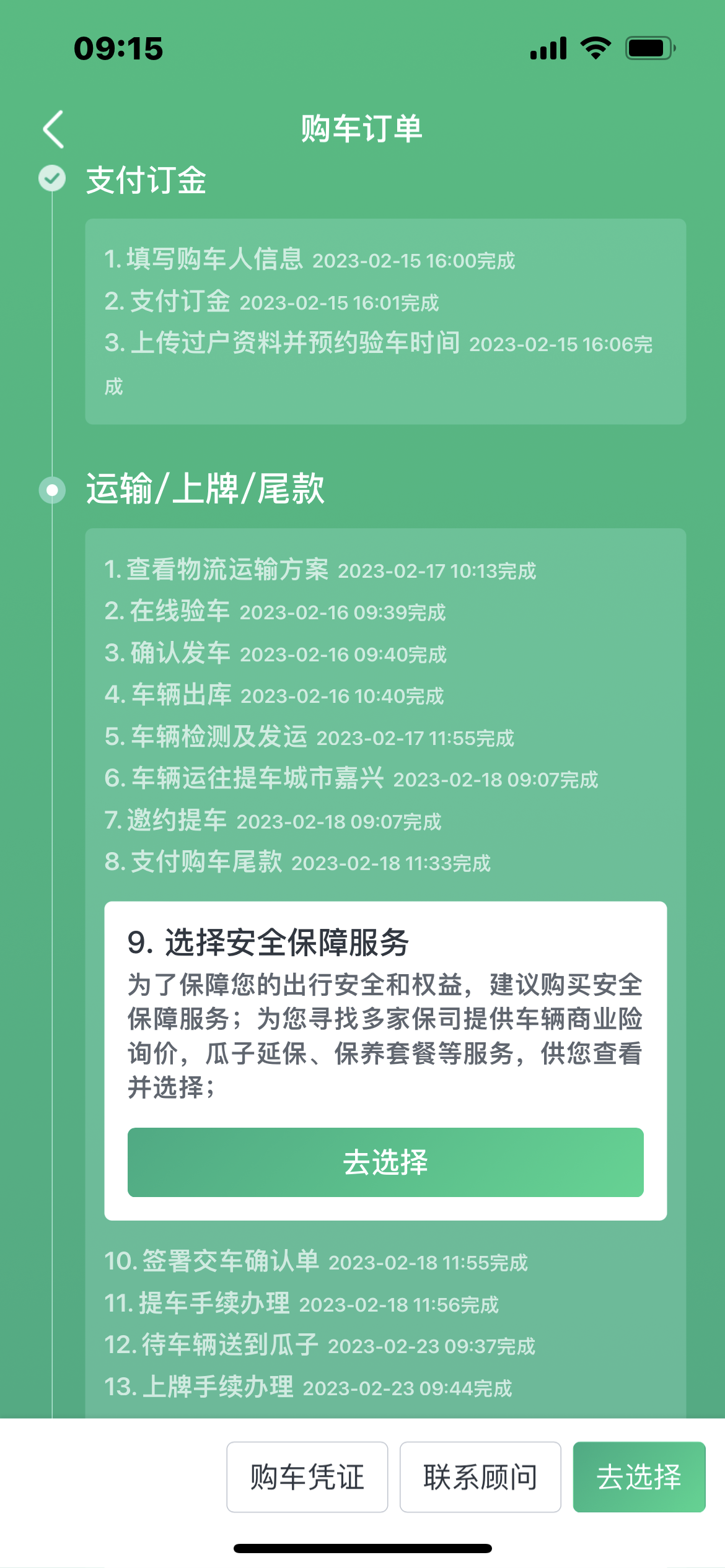
Task: Go back from the 购车订单 page
Action: 54,129
